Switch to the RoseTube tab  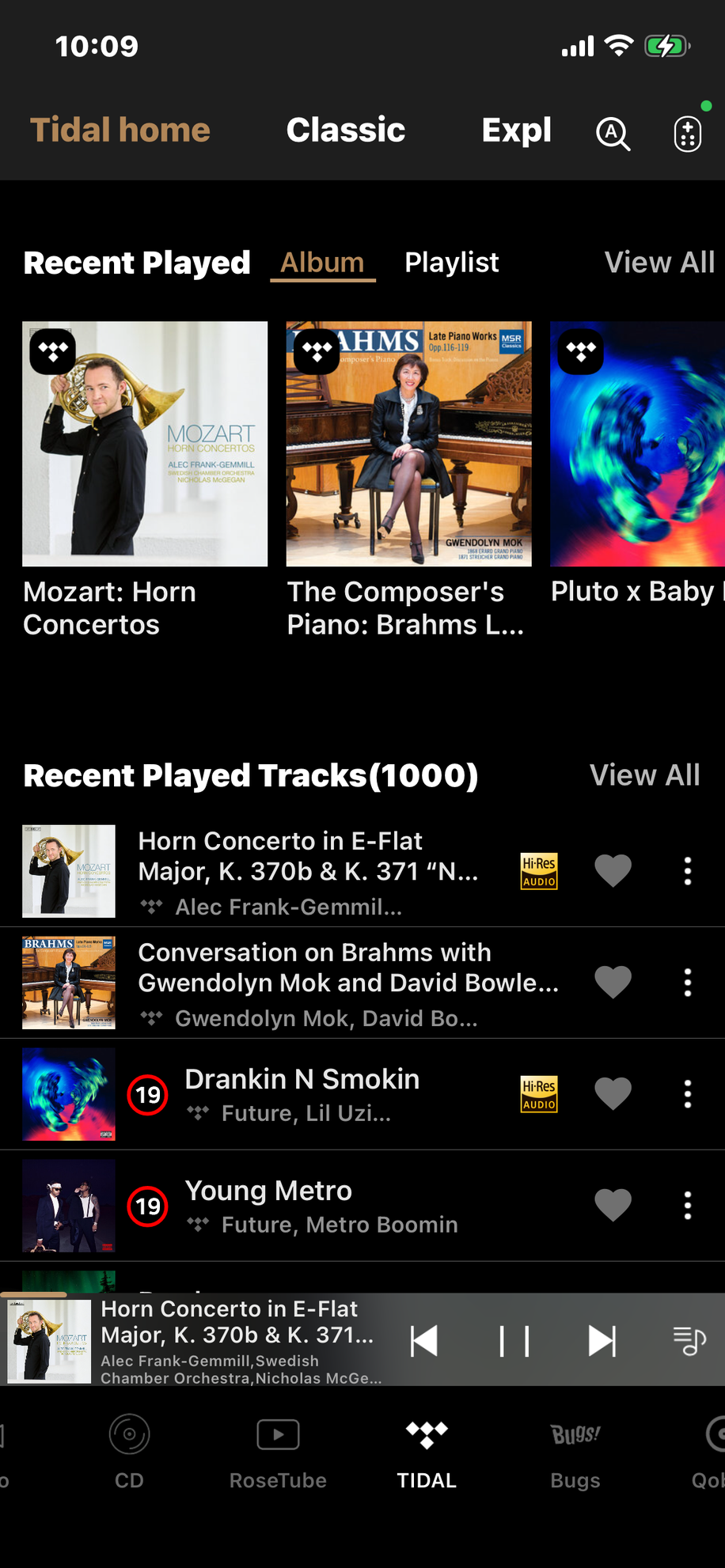click(278, 1453)
